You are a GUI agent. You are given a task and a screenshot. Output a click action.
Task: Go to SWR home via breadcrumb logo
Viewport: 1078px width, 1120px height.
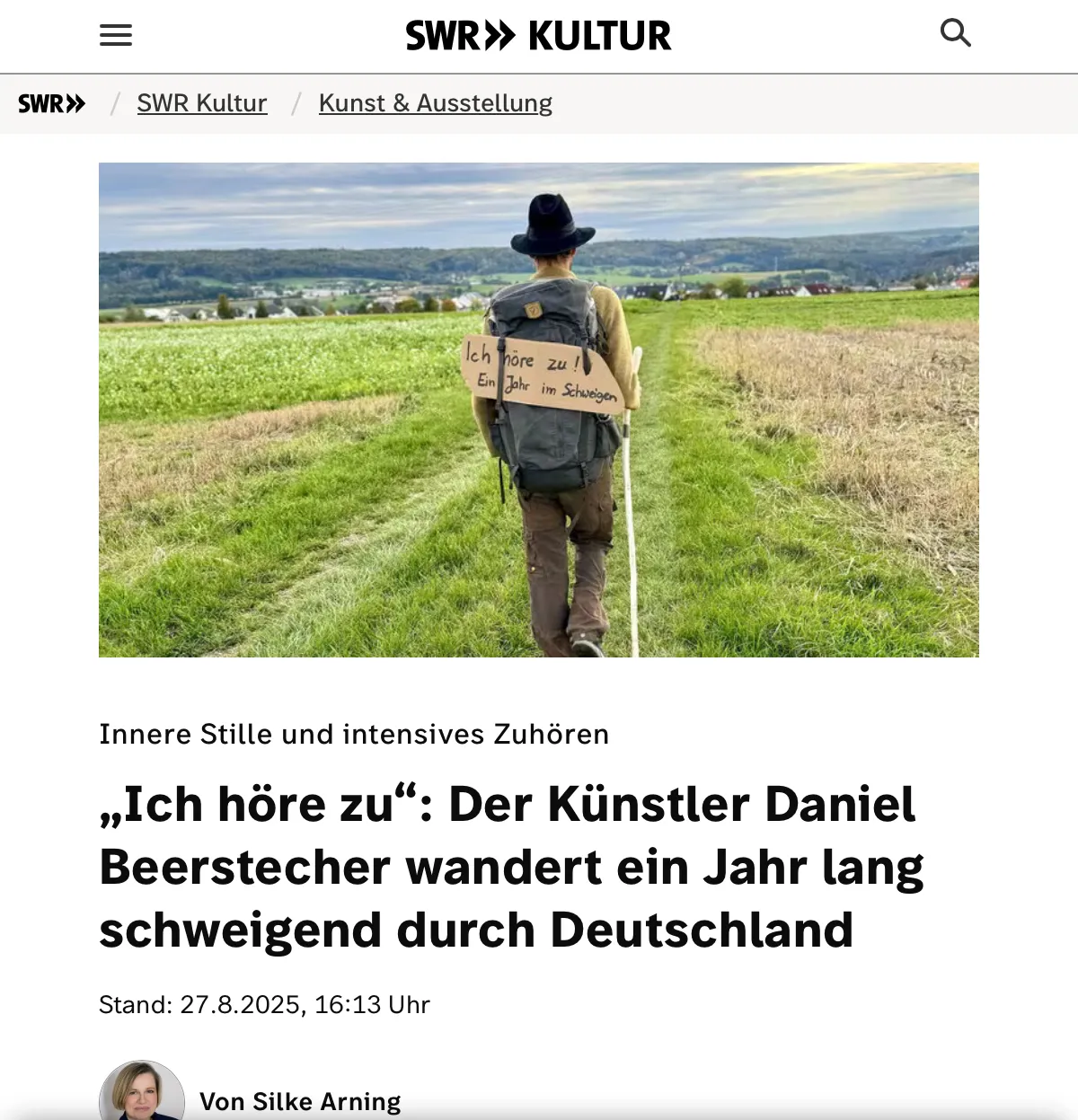coord(52,104)
